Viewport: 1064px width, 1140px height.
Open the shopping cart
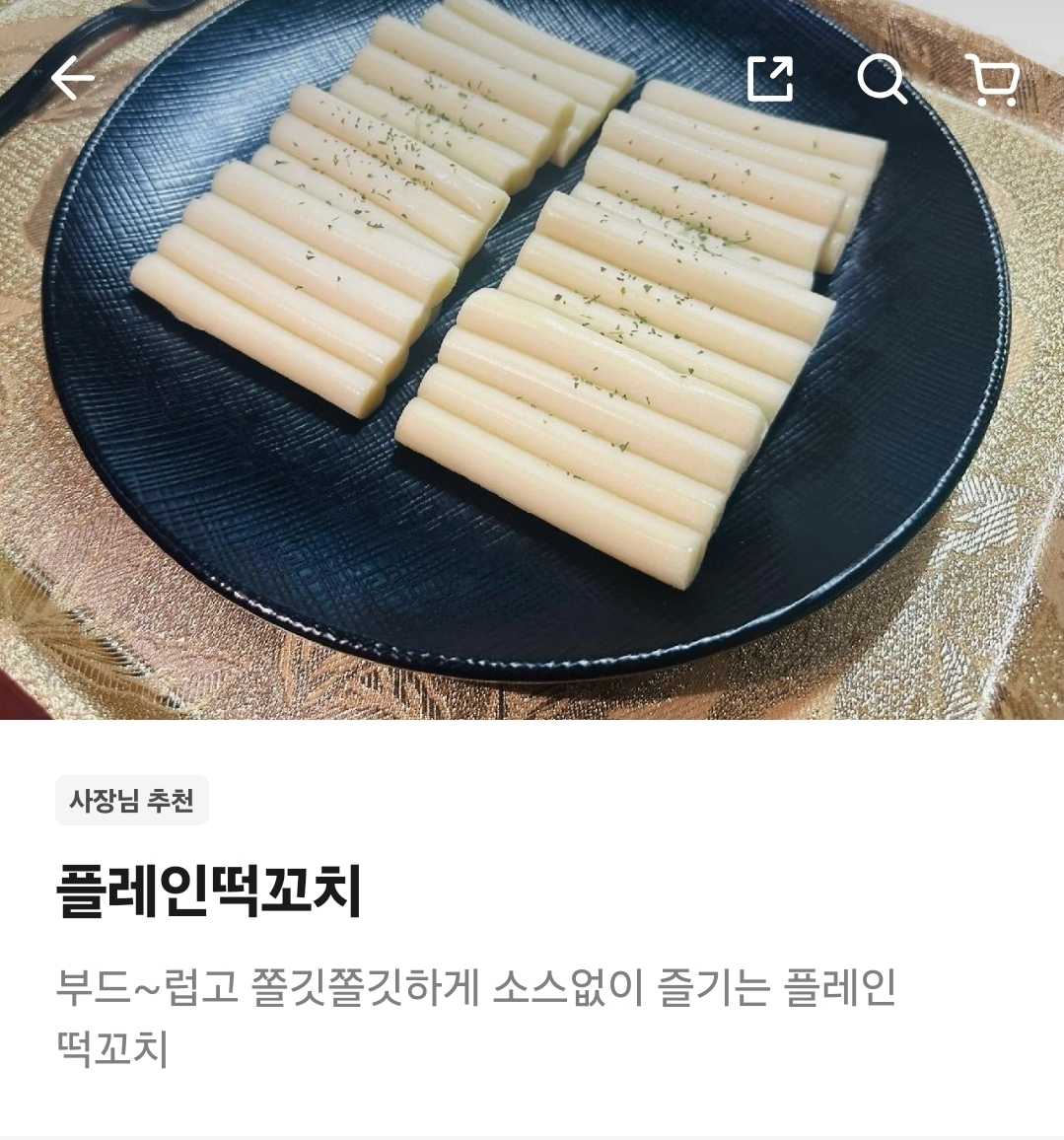click(x=992, y=79)
